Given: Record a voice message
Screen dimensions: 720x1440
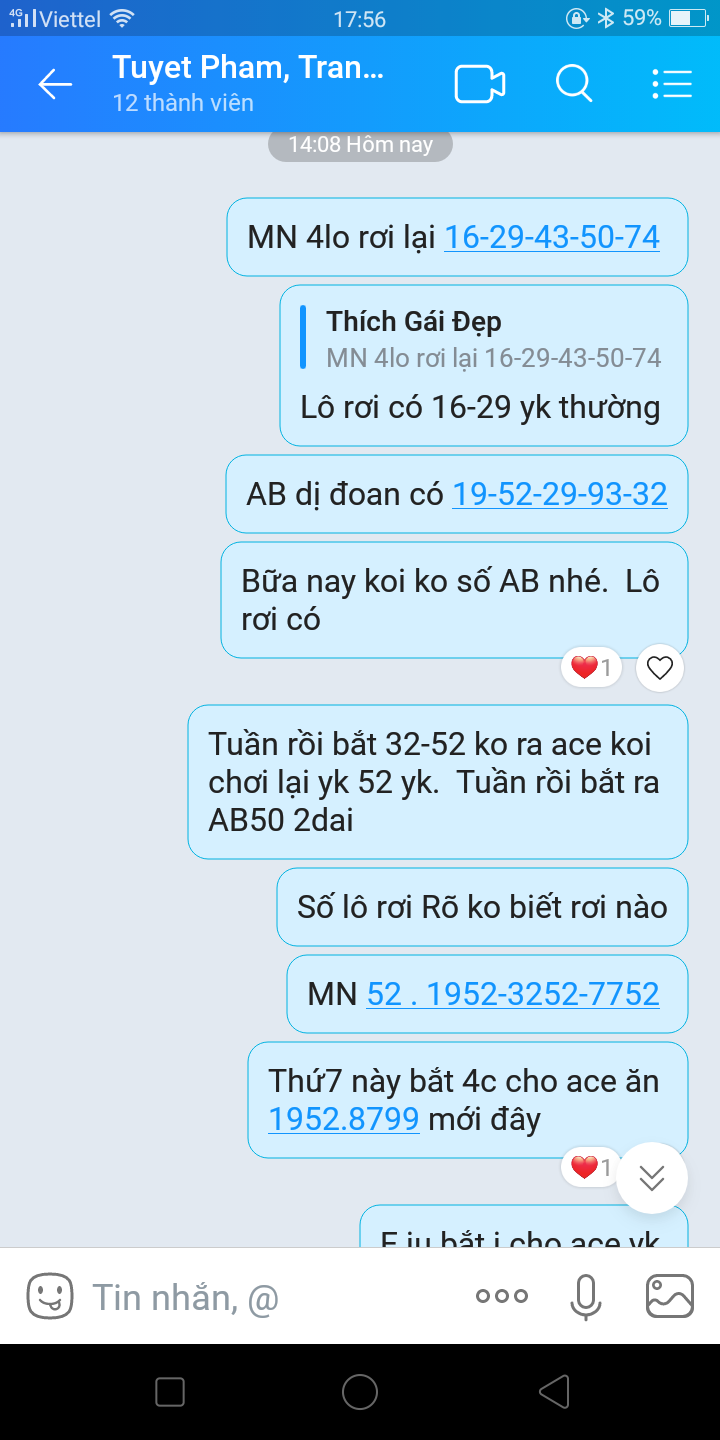Looking at the screenshot, I should (585, 1296).
